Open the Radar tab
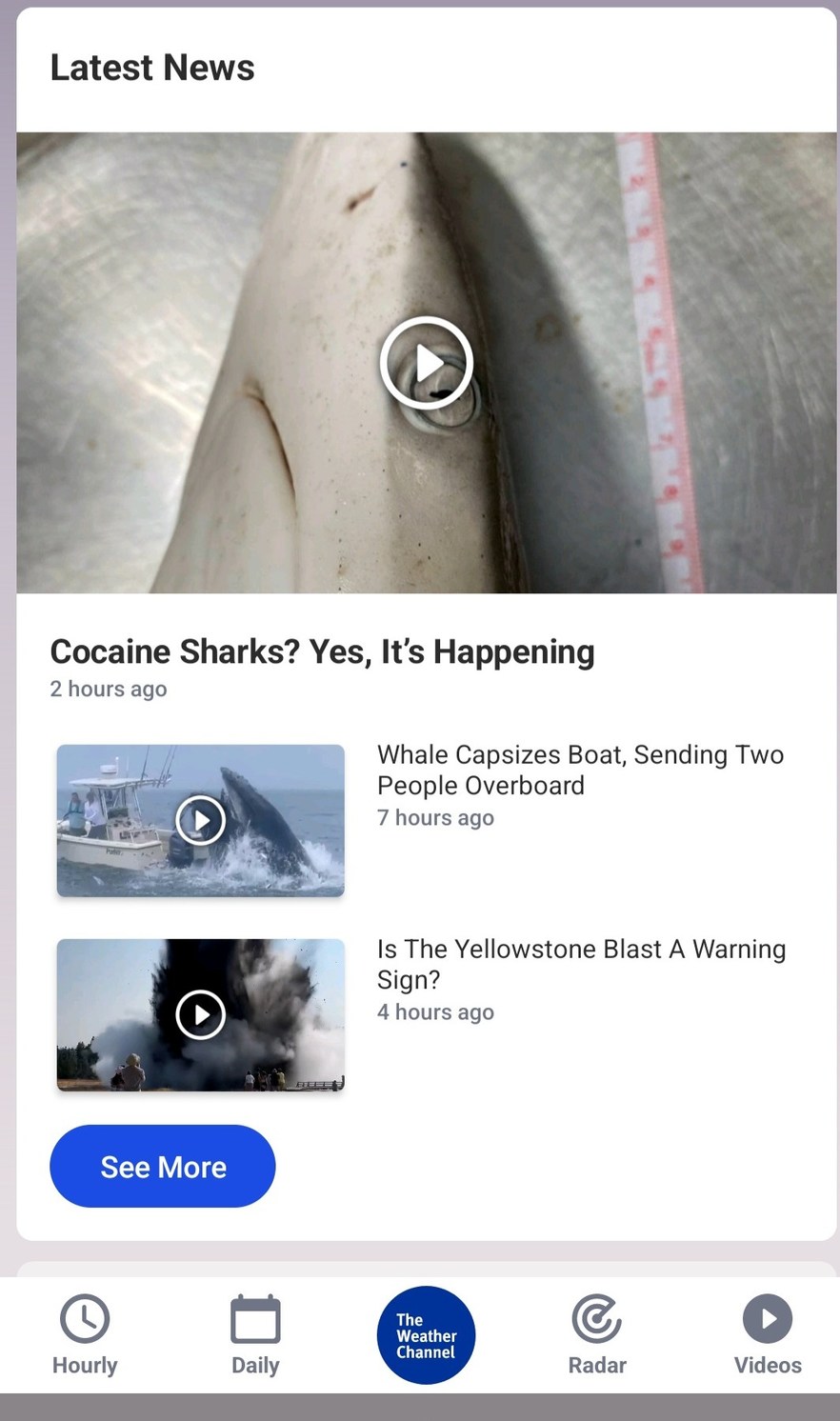 point(597,1335)
